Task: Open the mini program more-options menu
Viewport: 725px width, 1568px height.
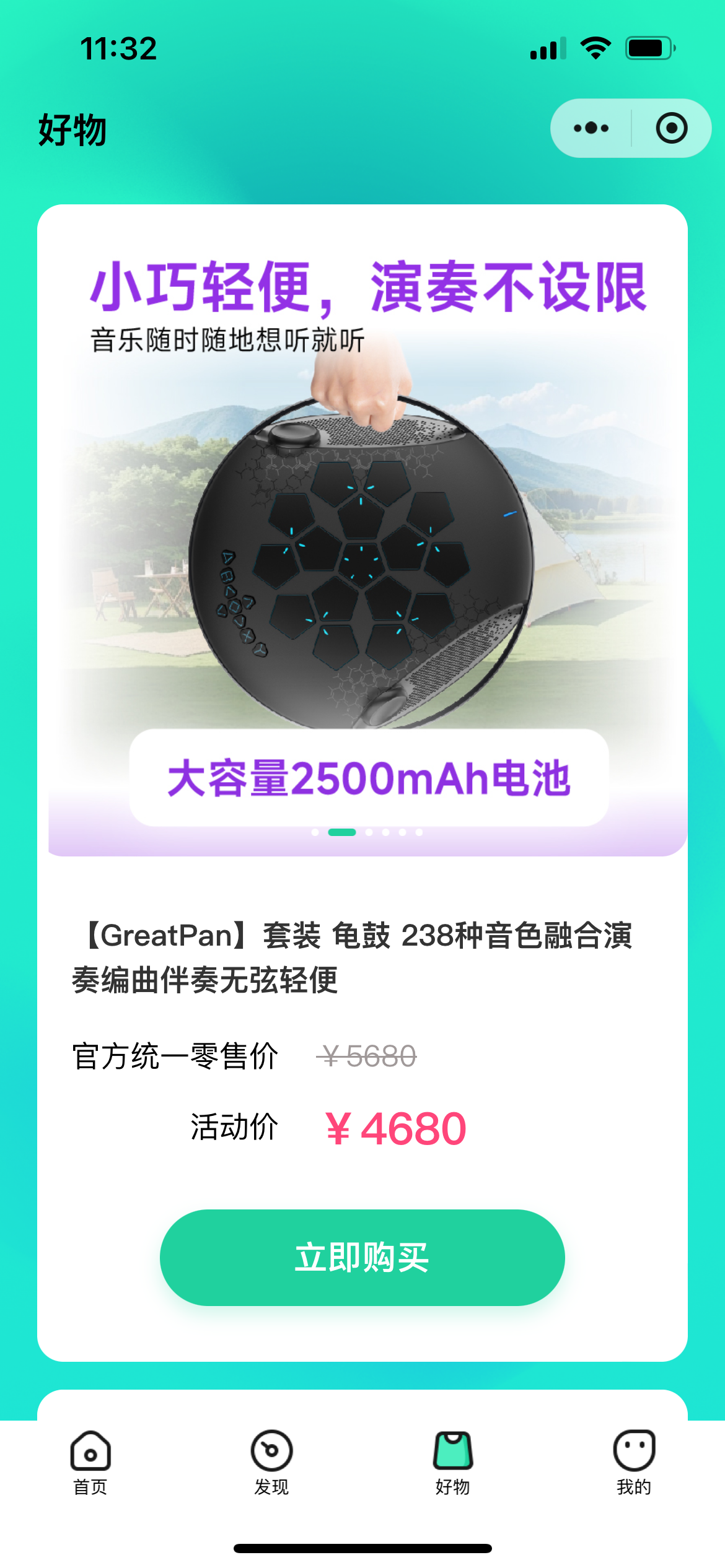Action: [x=591, y=128]
